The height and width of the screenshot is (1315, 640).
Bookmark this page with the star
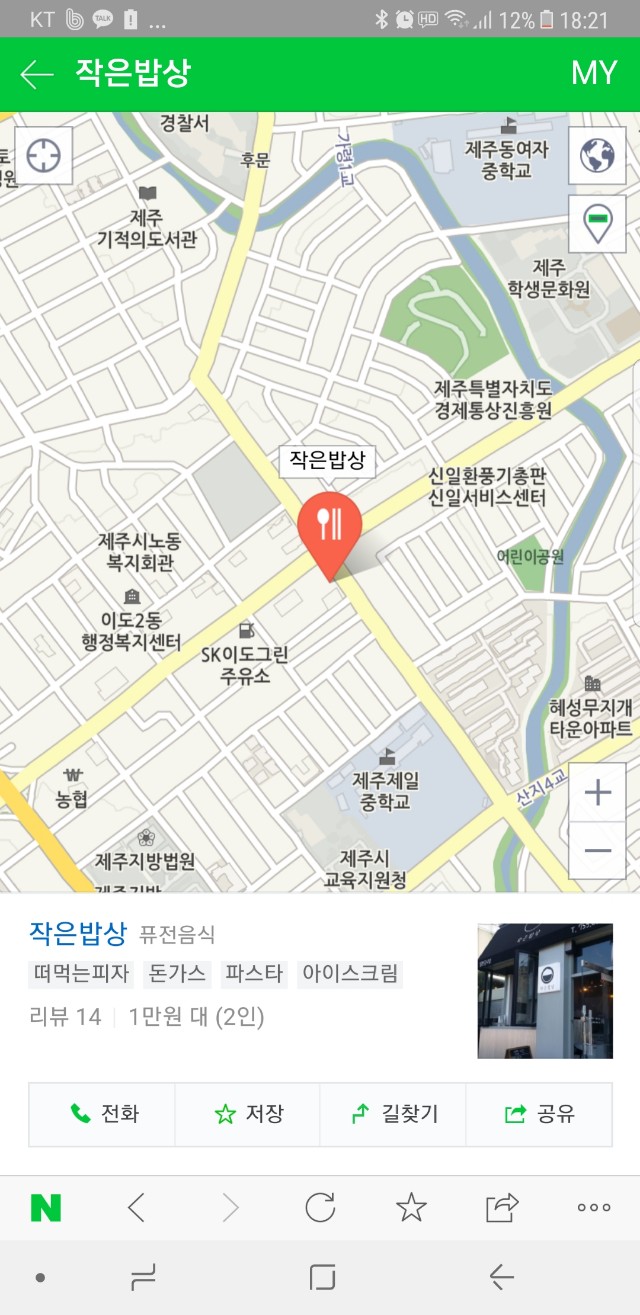[411, 1208]
